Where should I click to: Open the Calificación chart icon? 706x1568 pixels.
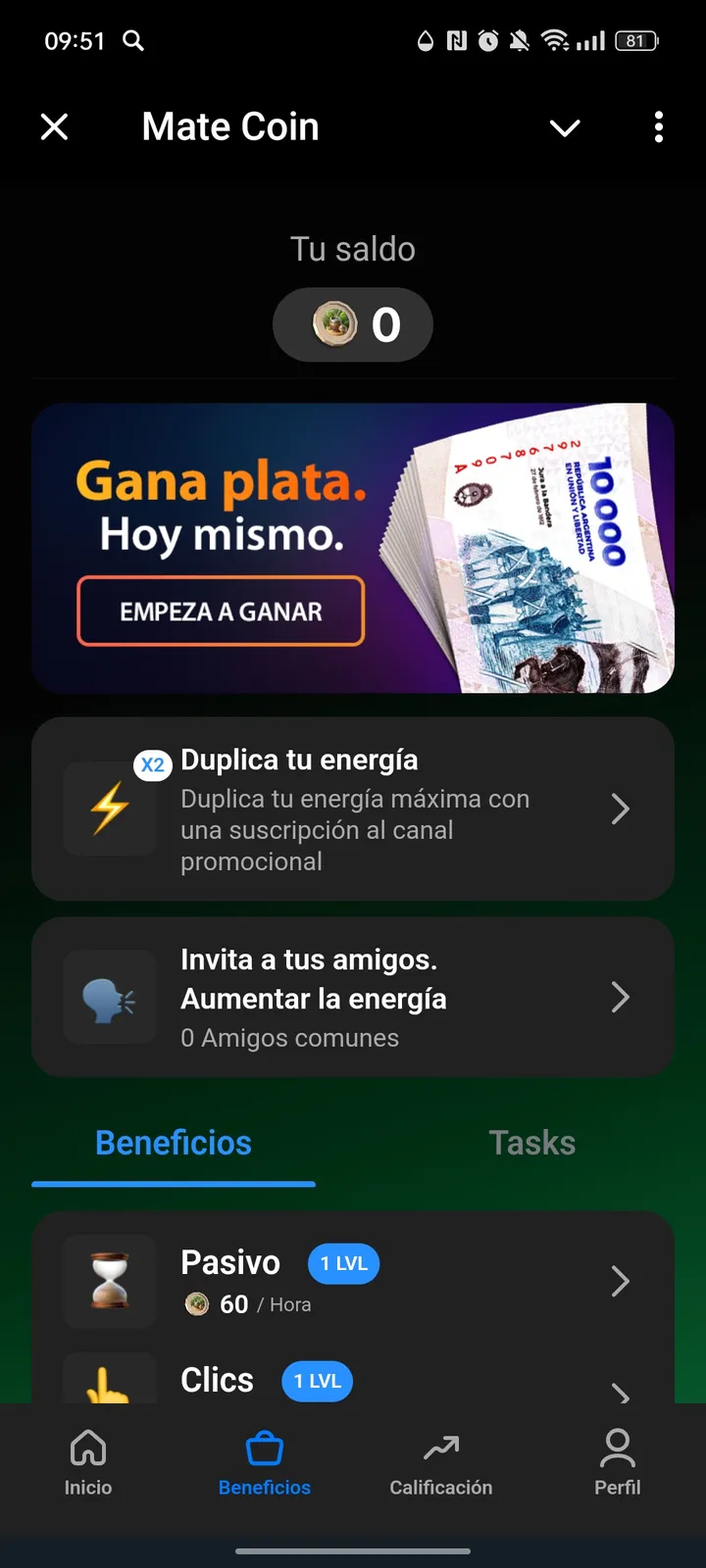coord(440,1445)
